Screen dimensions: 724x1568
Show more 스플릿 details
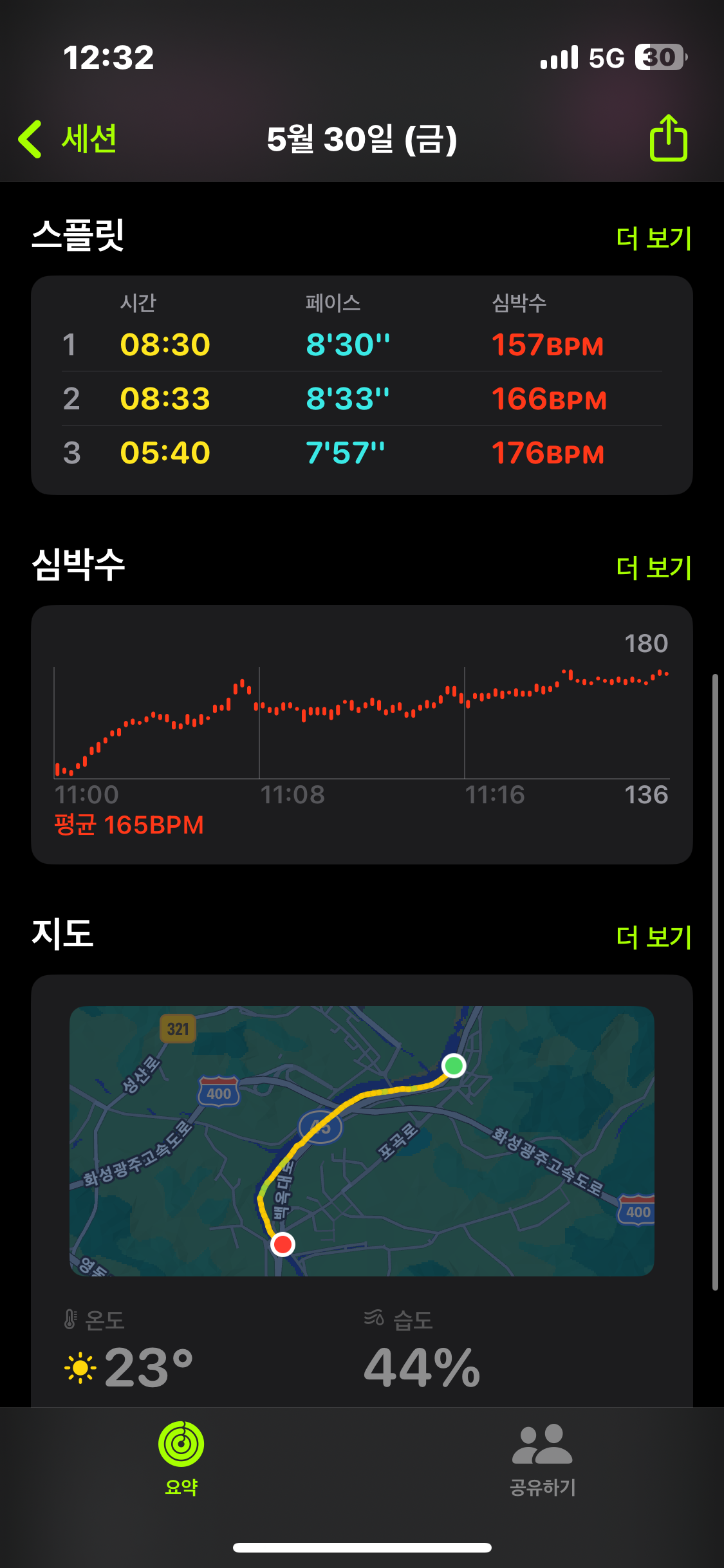(653, 238)
